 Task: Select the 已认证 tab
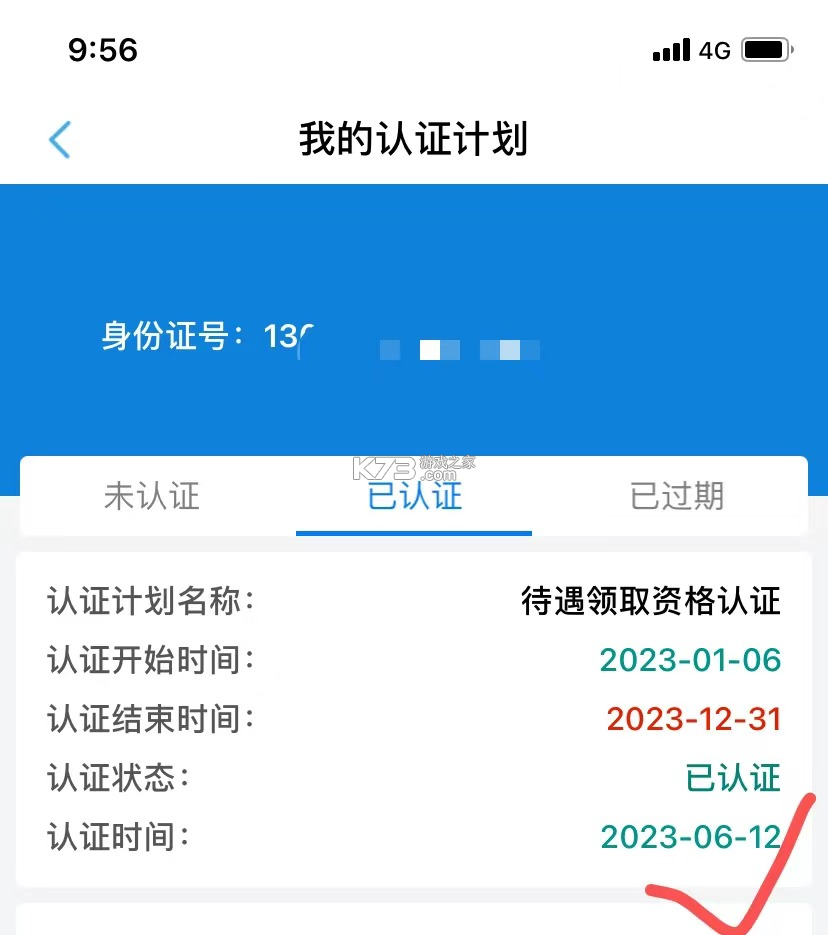413,497
